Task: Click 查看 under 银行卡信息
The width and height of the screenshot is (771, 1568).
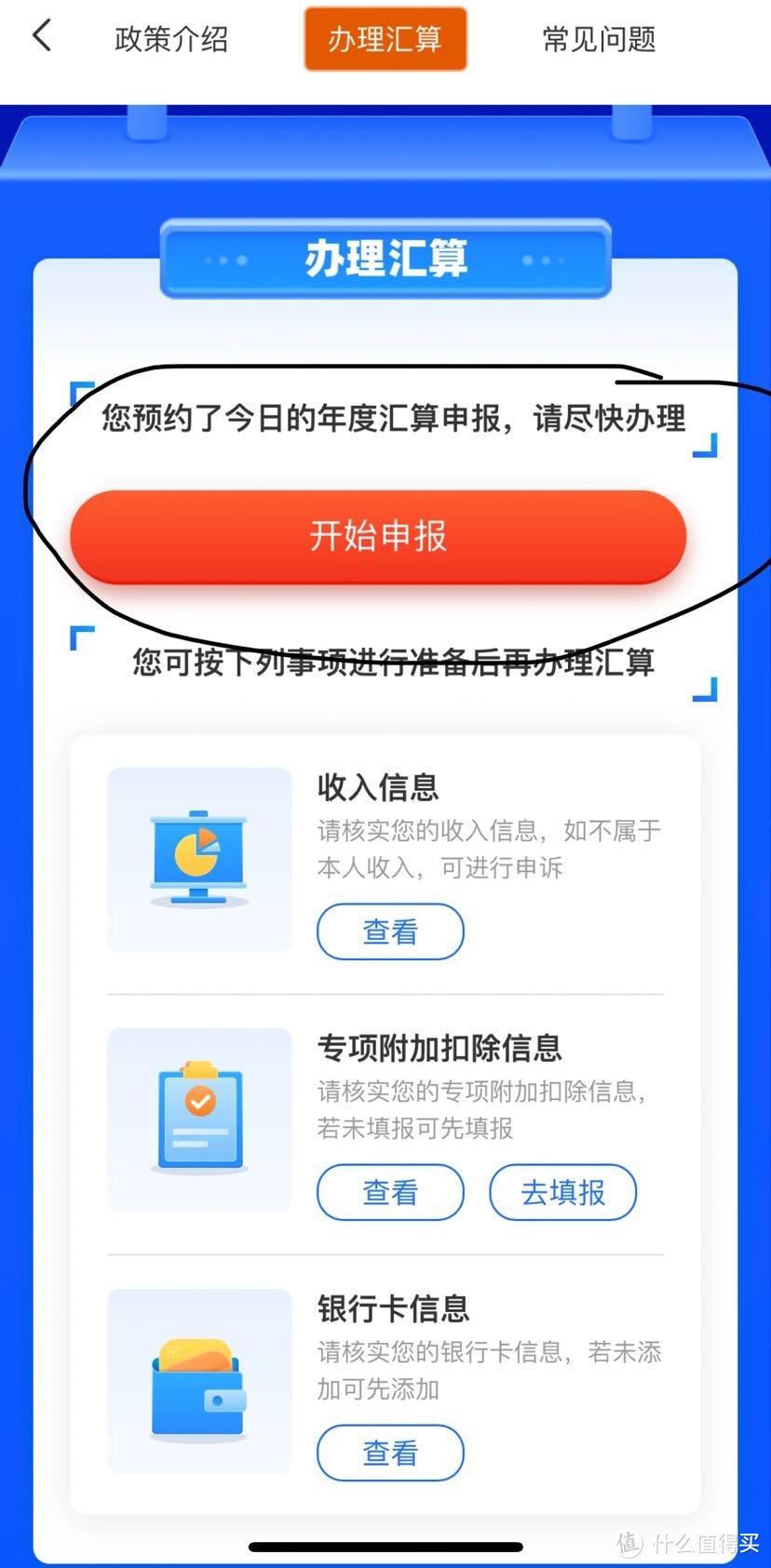Action: 390,1453
